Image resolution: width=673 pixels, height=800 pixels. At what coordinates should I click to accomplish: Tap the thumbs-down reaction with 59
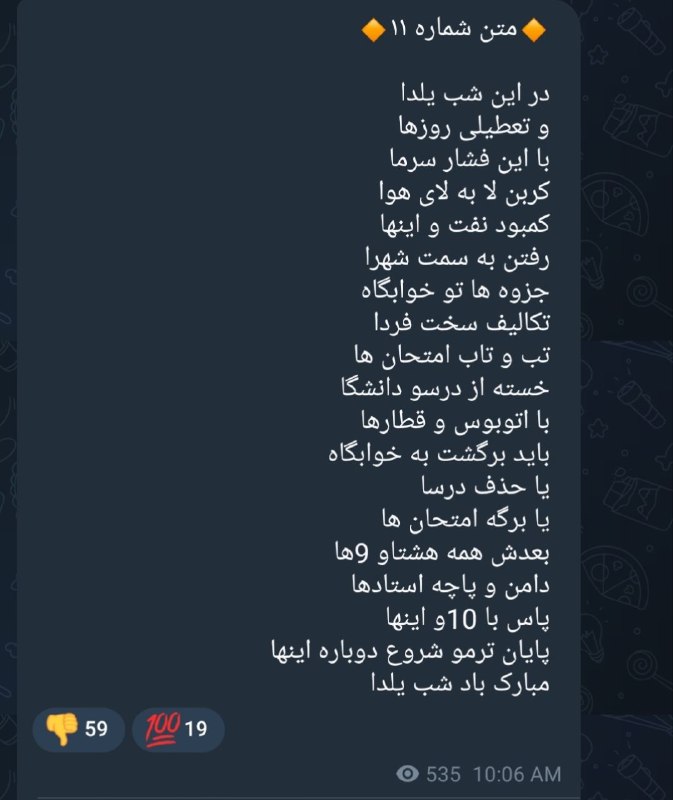[x=78, y=729]
